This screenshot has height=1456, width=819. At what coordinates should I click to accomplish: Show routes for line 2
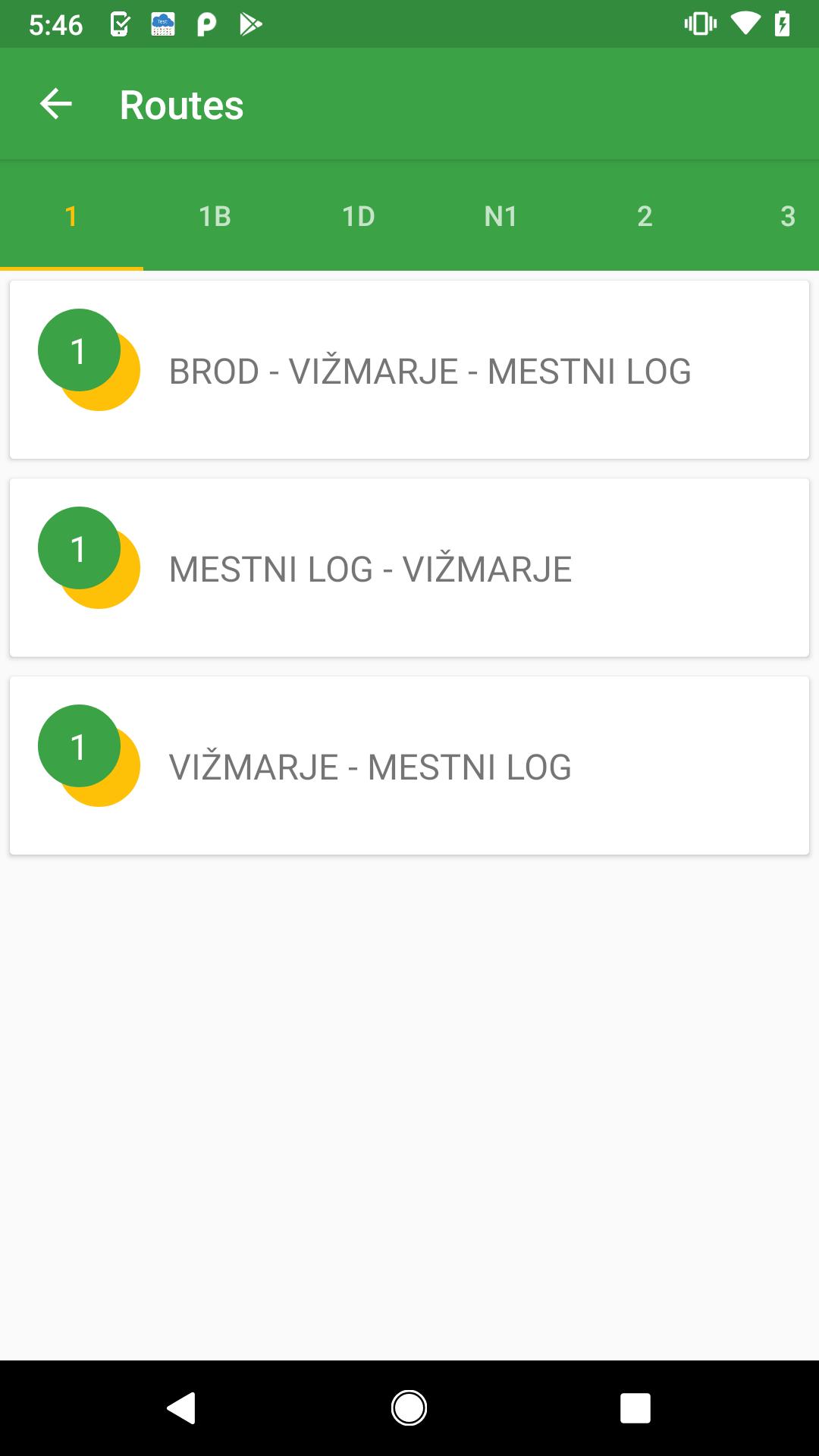point(645,216)
